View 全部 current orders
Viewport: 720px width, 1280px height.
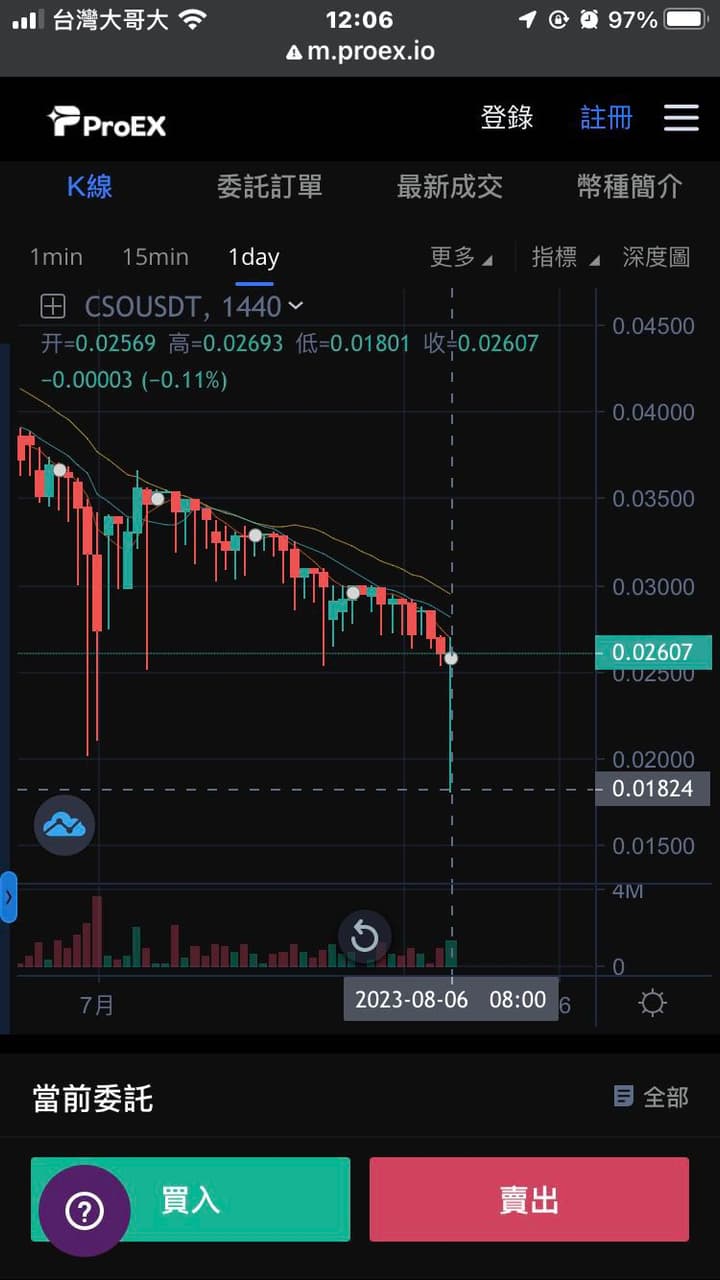[651, 1097]
